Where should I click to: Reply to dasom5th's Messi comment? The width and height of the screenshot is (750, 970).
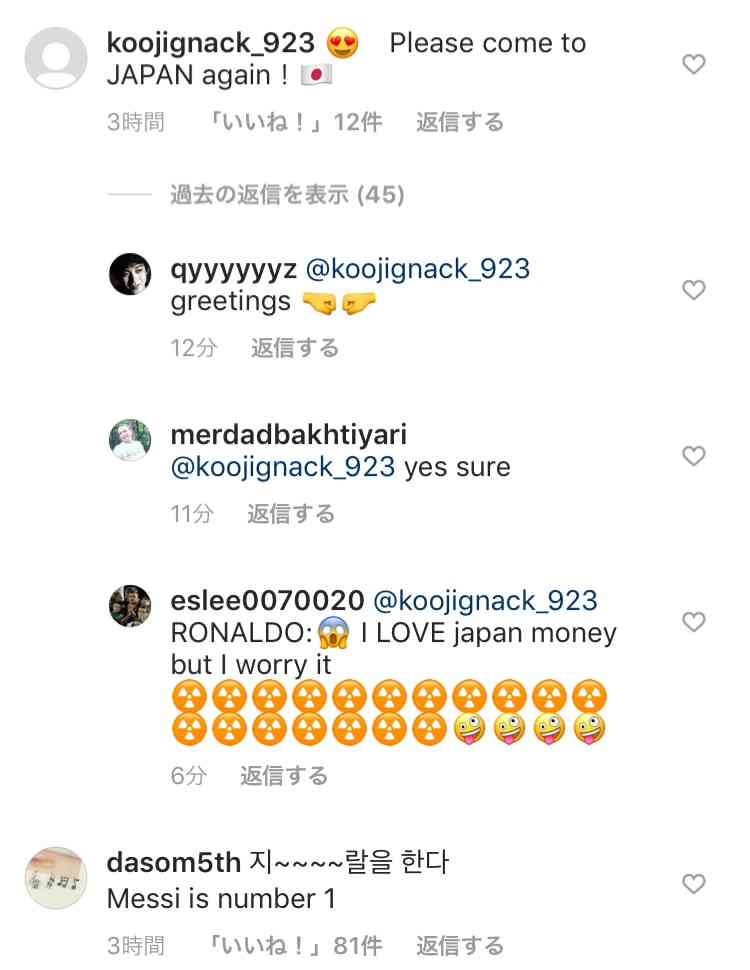(x=459, y=945)
